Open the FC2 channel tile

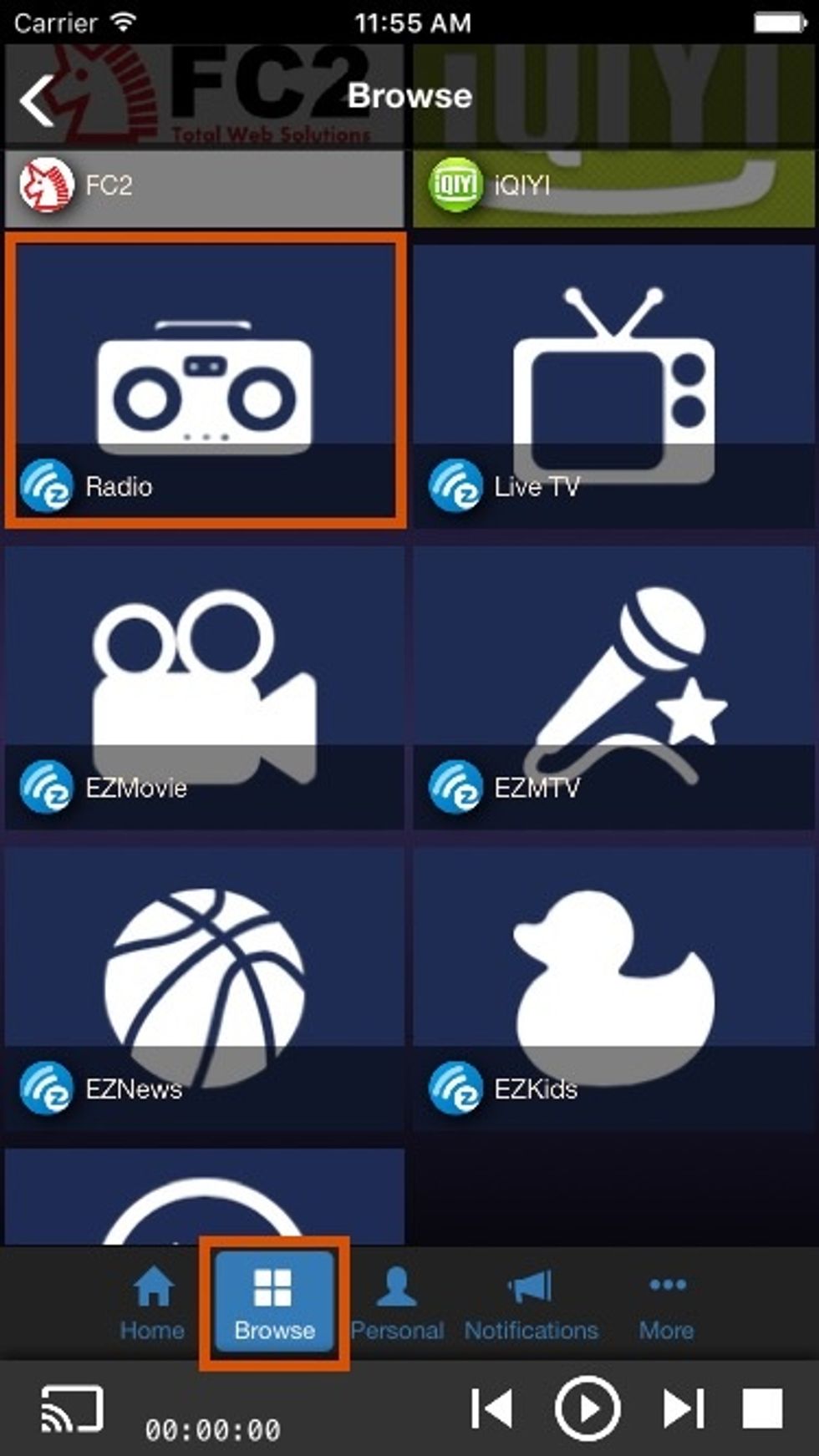pos(204,136)
